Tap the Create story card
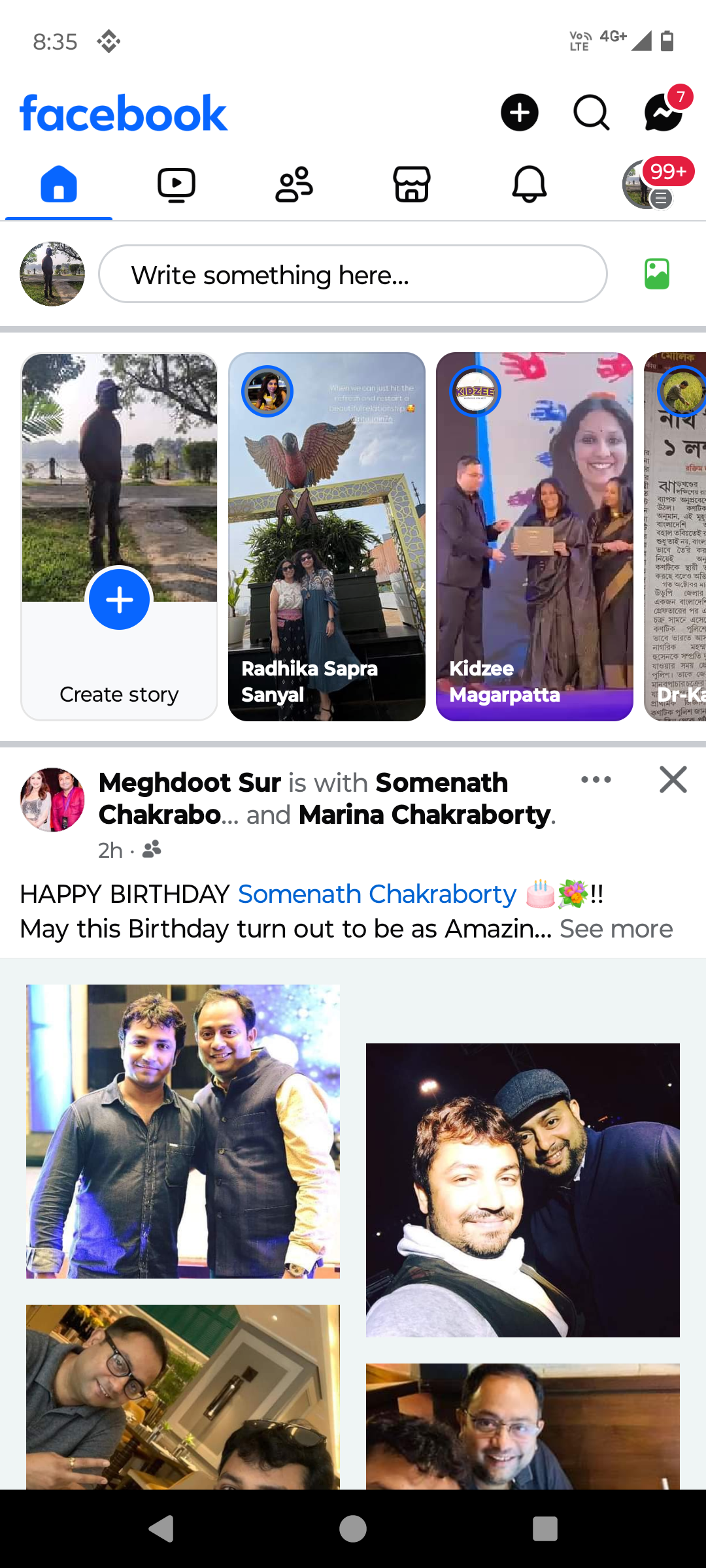This screenshot has height=1568, width=706. (119, 536)
